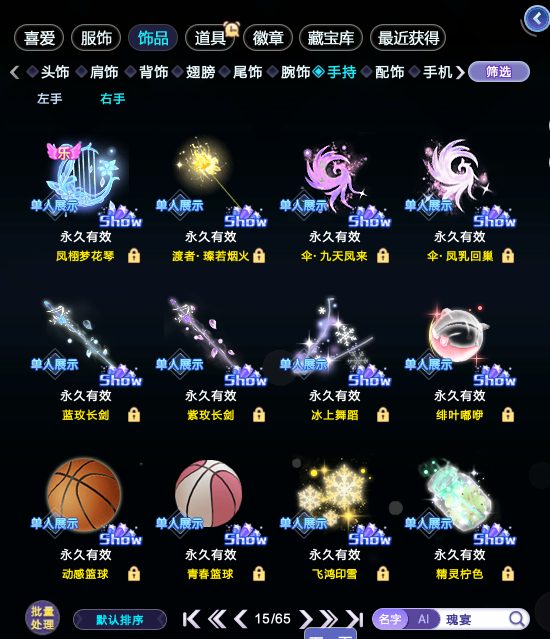Open the 筛选 filter button

click(x=499, y=72)
